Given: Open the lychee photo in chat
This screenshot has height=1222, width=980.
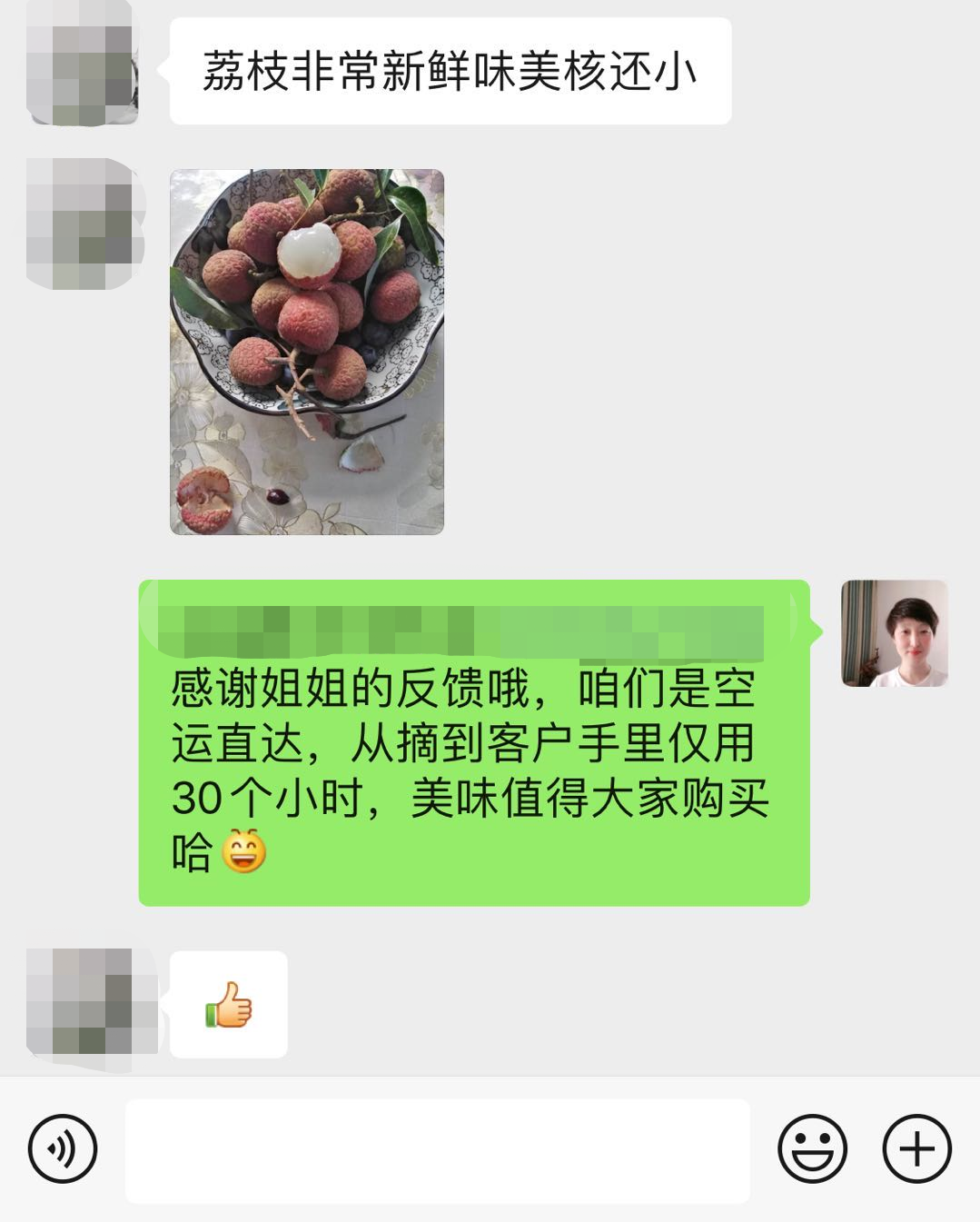Looking at the screenshot, I should (x=307, y=352).
